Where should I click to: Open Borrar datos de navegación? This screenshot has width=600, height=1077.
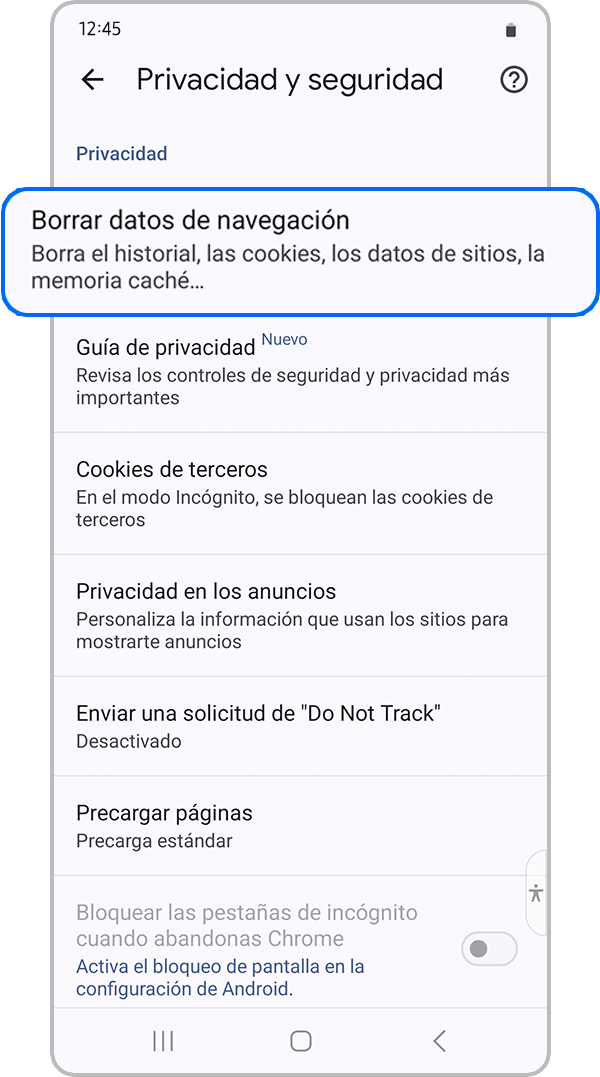pyautogui.click(x=300, y=251)
